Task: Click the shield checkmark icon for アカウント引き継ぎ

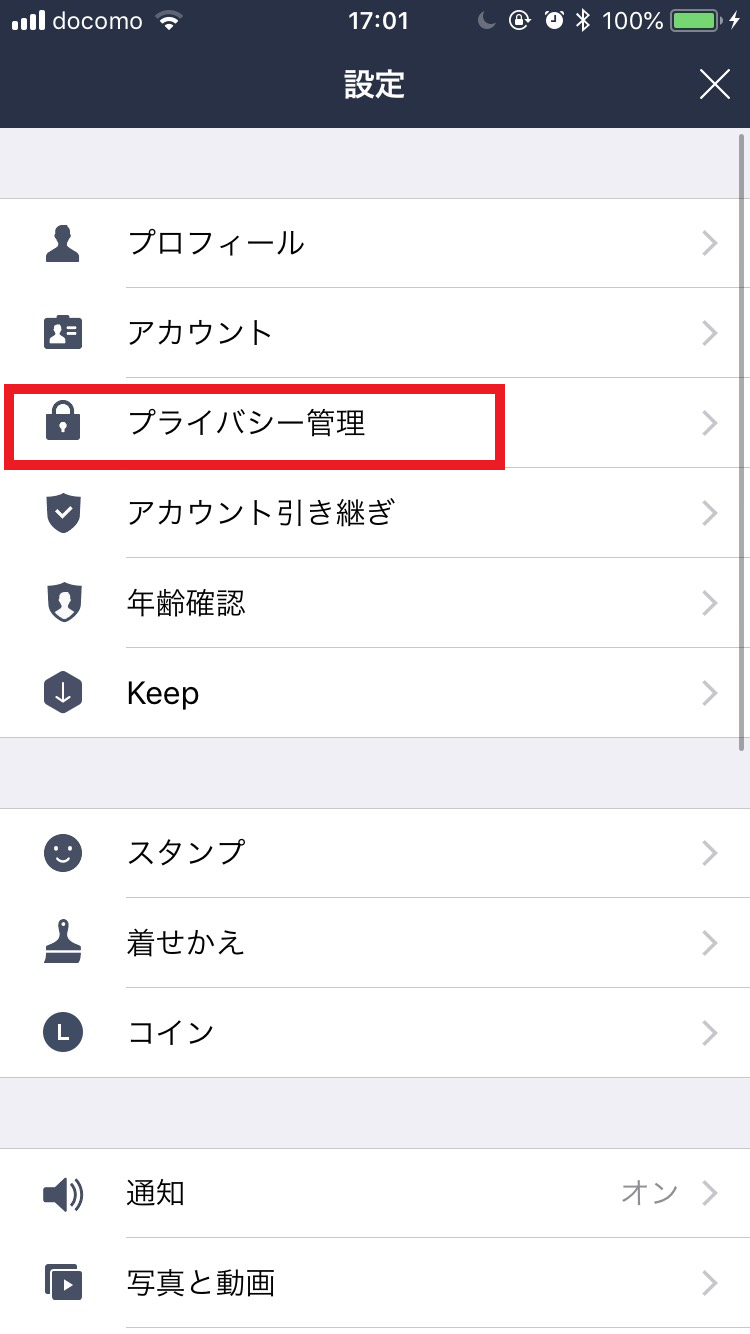Action: coord(63,513)
